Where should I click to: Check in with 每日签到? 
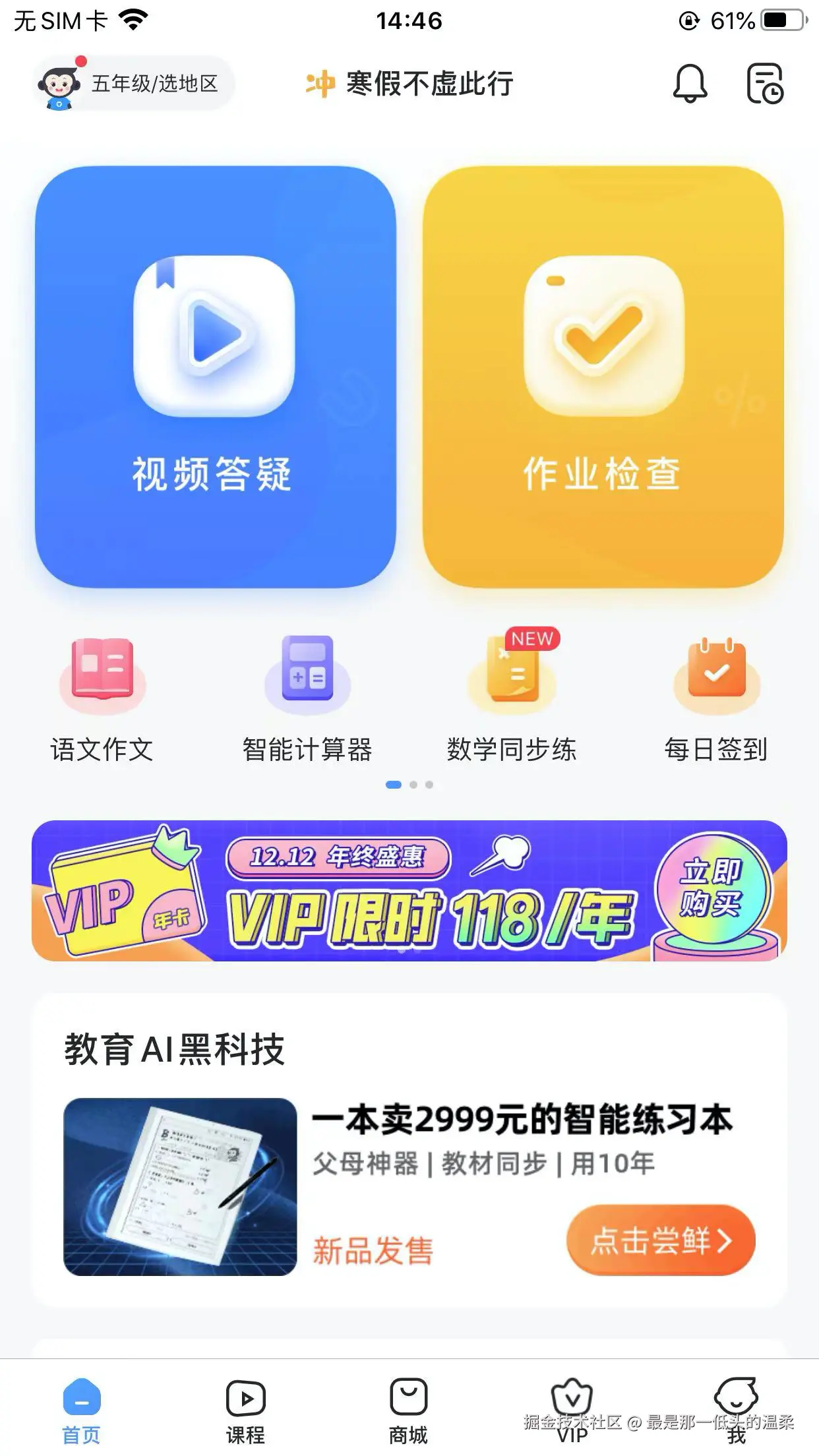click(716, 700)
